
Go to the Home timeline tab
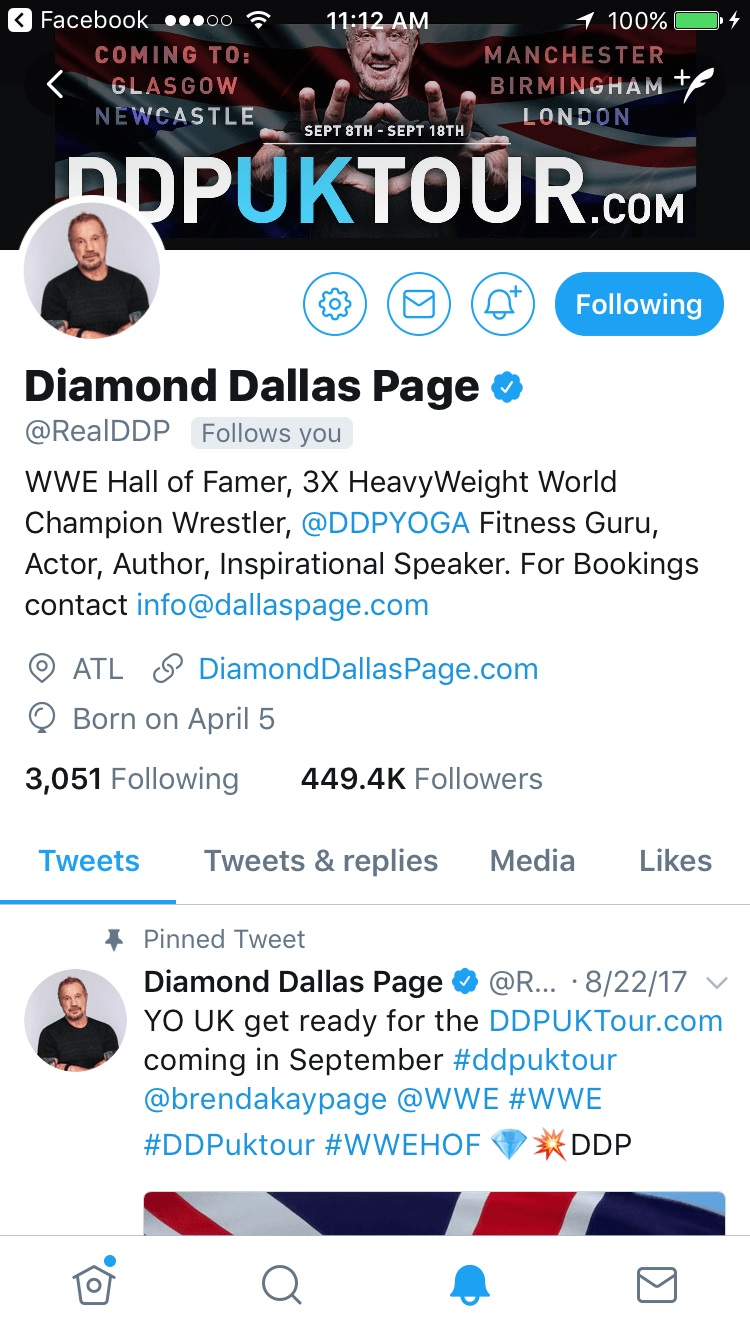(94, 1284)
